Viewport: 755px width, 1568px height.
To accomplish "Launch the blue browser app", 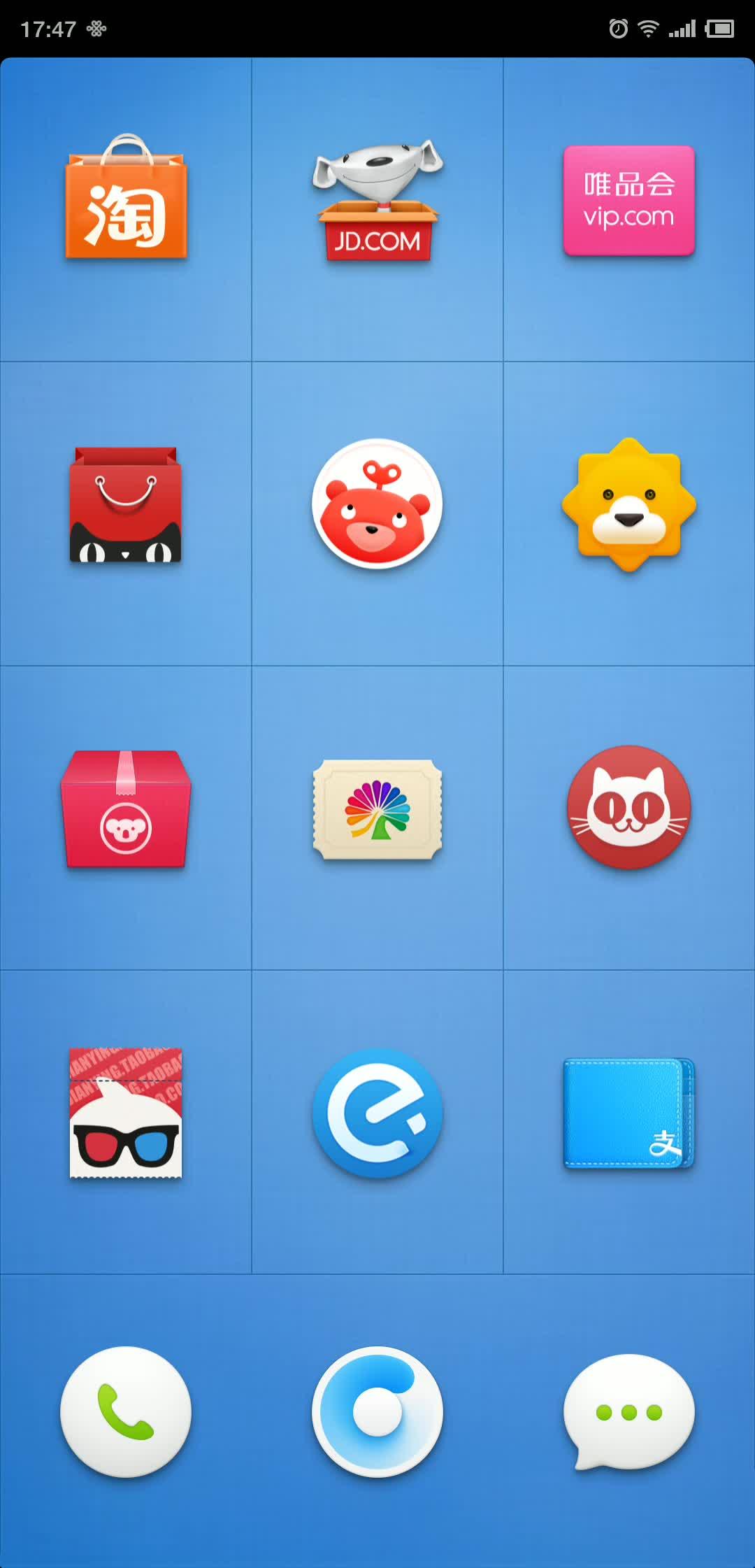I will click(377, 1411).
